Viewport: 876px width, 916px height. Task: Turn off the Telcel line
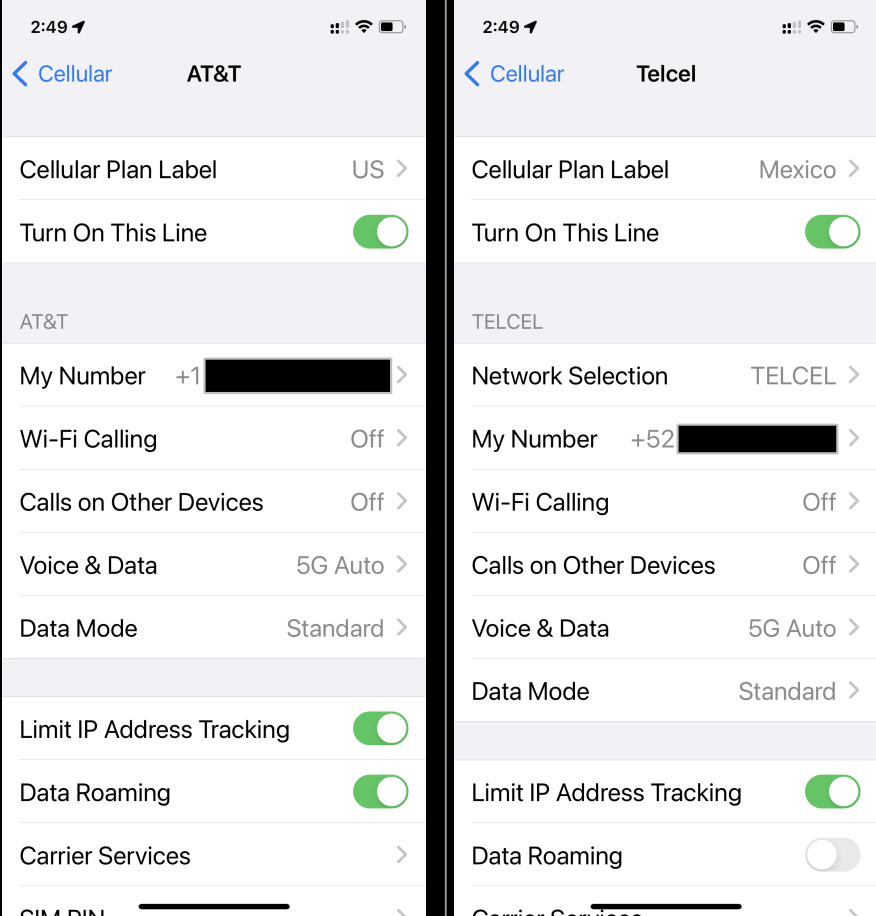coord(832,232)
